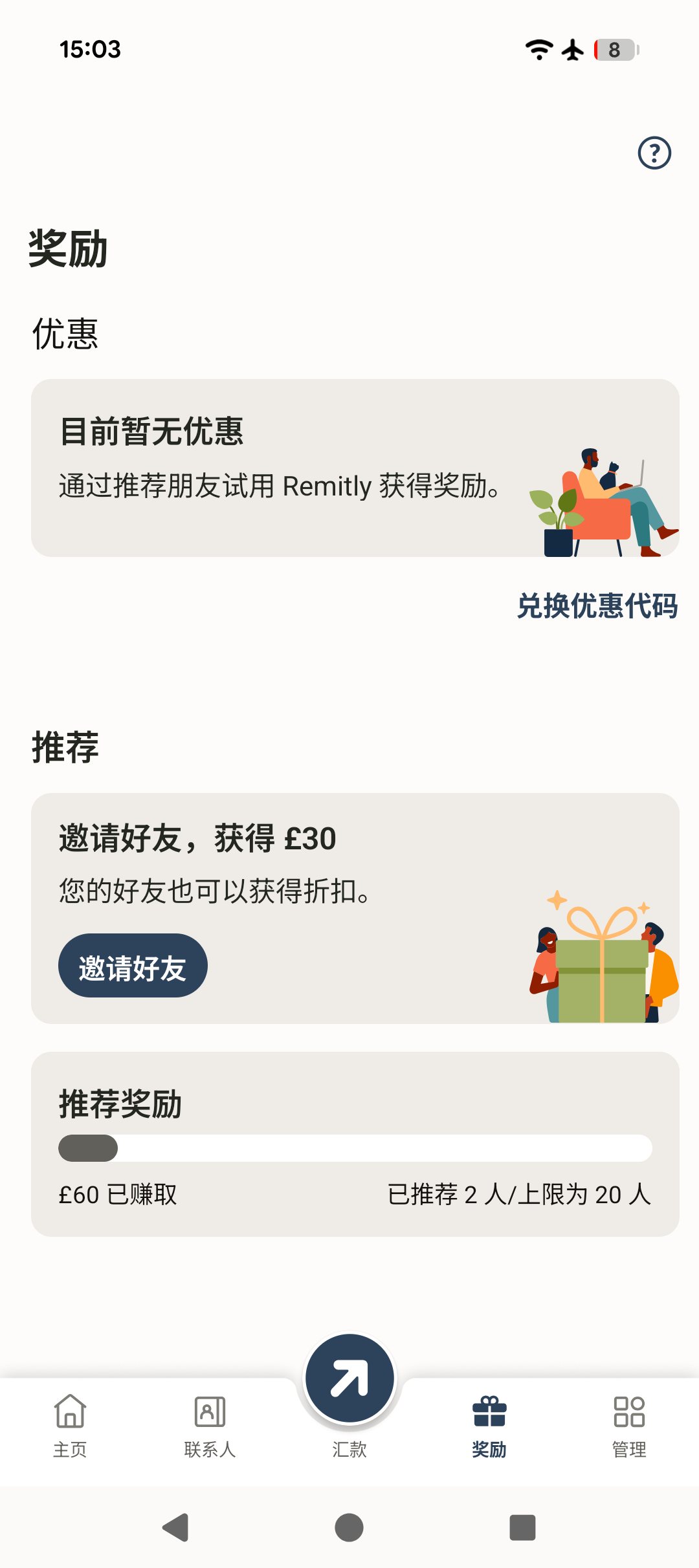Switch to the 主页 tab

pos(70,1426)
